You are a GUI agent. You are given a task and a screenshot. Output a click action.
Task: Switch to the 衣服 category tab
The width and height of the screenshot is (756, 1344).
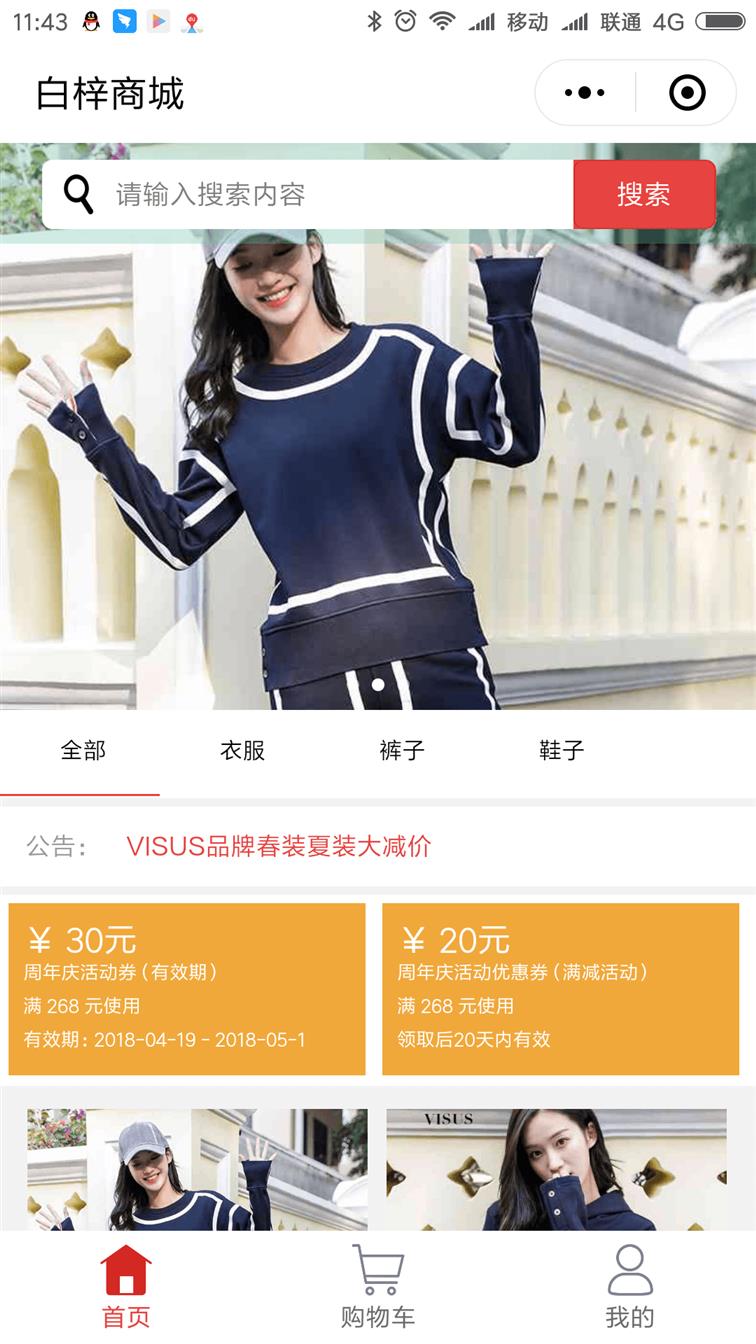(242, 751)
